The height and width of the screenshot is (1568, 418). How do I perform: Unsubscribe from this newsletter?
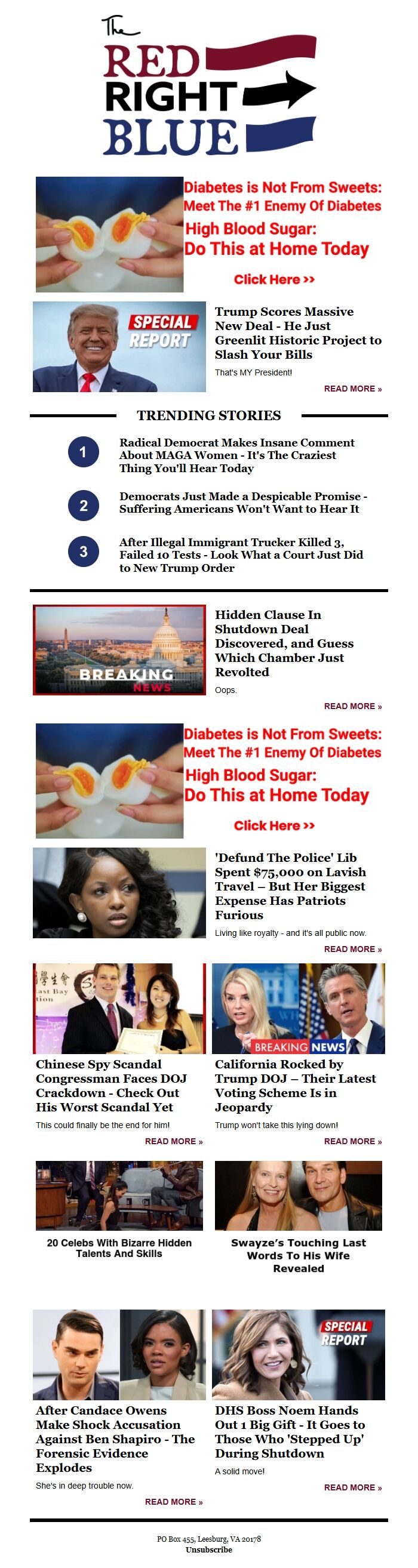(x=208, y=1549)
